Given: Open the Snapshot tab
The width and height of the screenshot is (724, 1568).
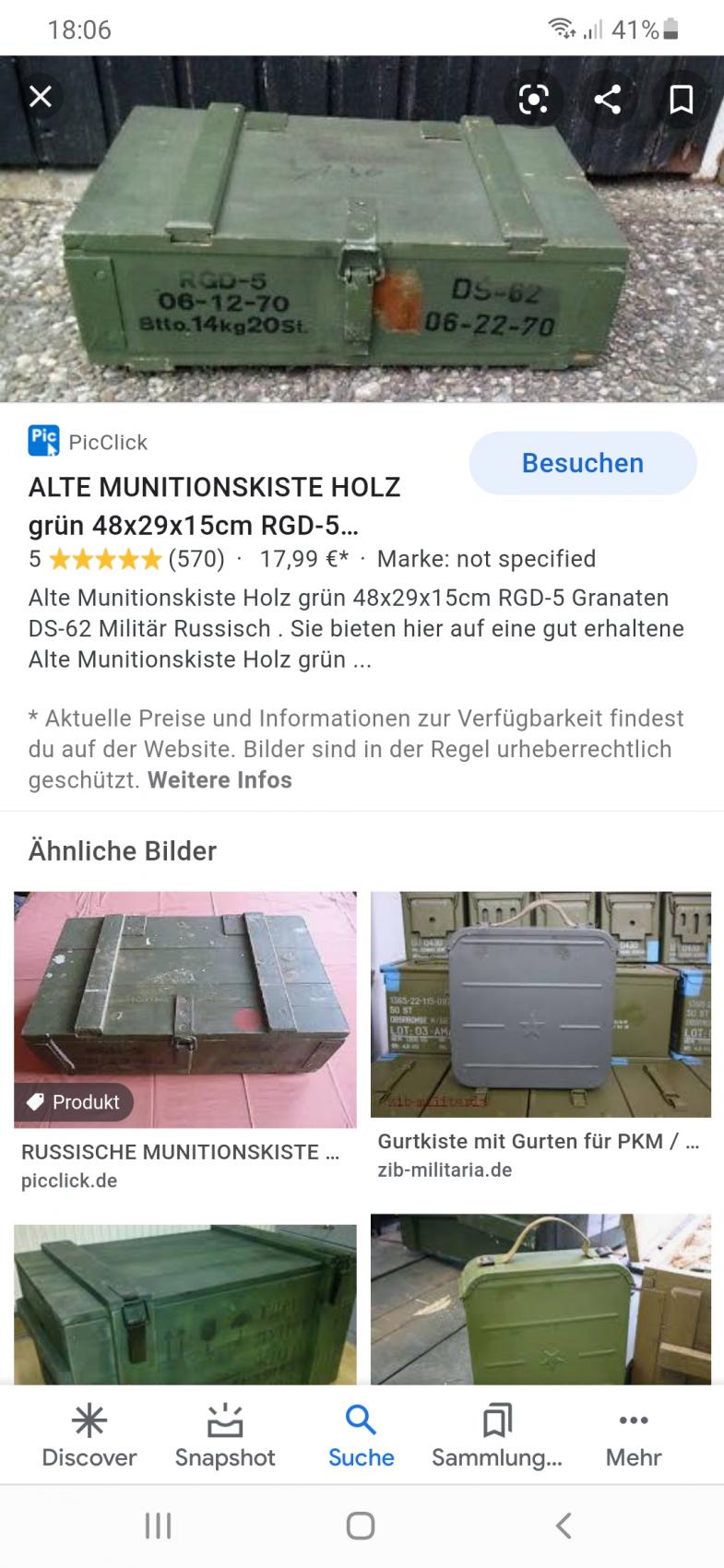Looking at the screenshot, I should (x=225, y=1435).
